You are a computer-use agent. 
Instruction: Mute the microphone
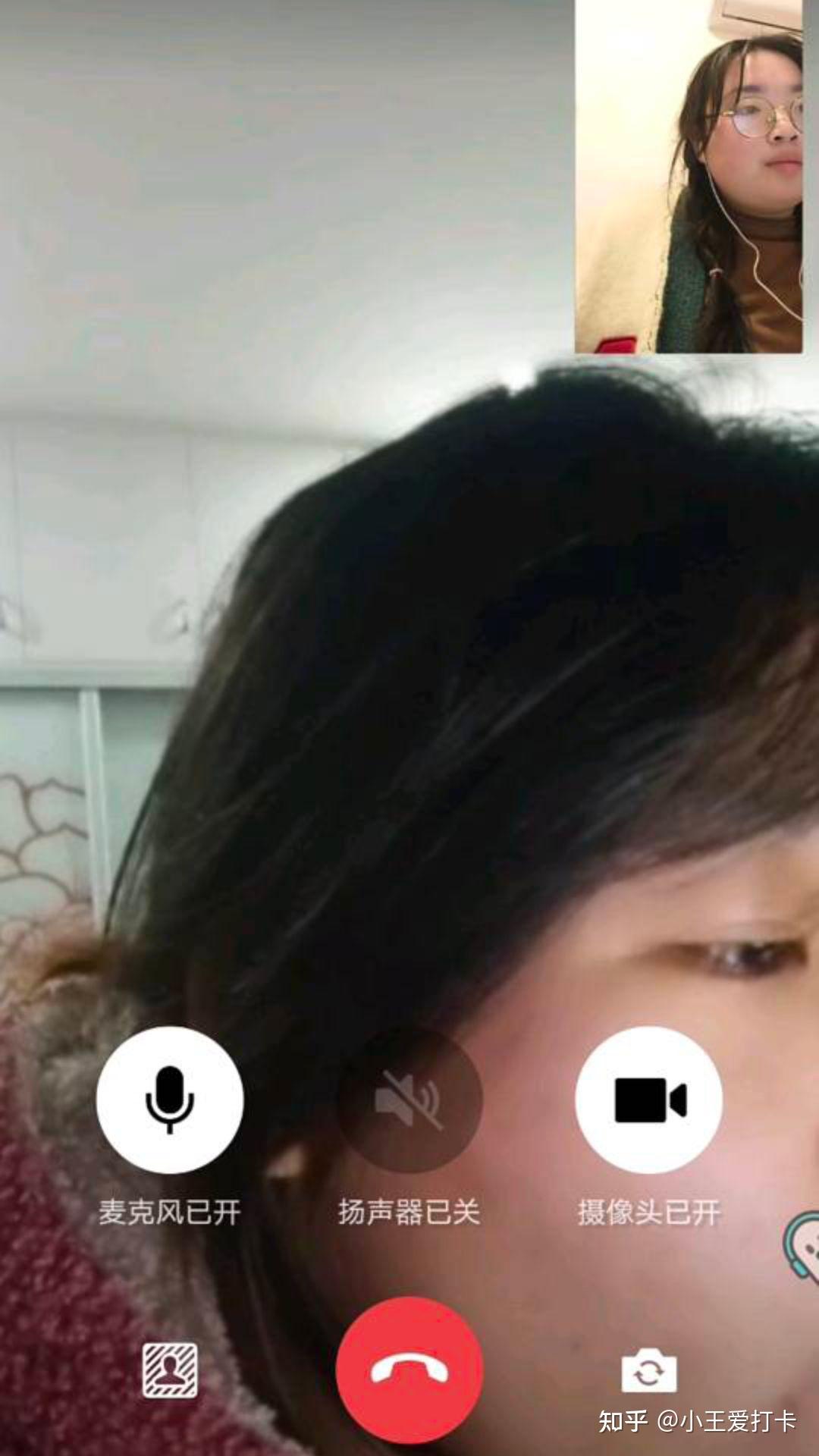[x=169, y=1100]
